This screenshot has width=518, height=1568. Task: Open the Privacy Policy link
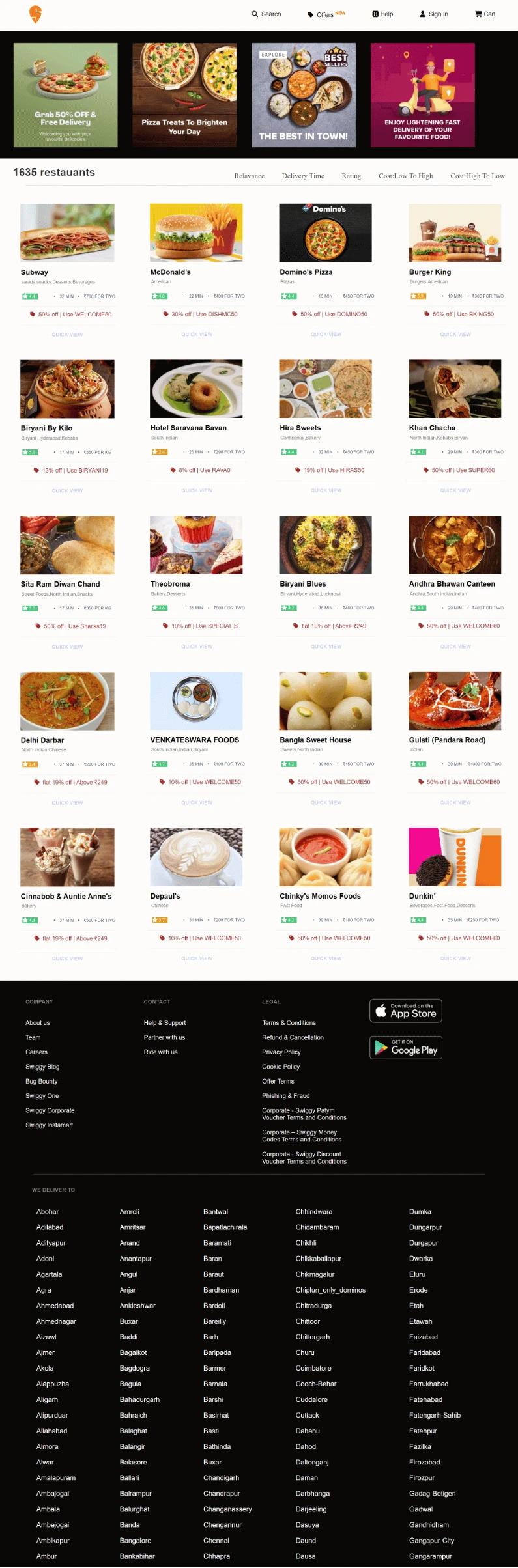[x=281, y=1052]
